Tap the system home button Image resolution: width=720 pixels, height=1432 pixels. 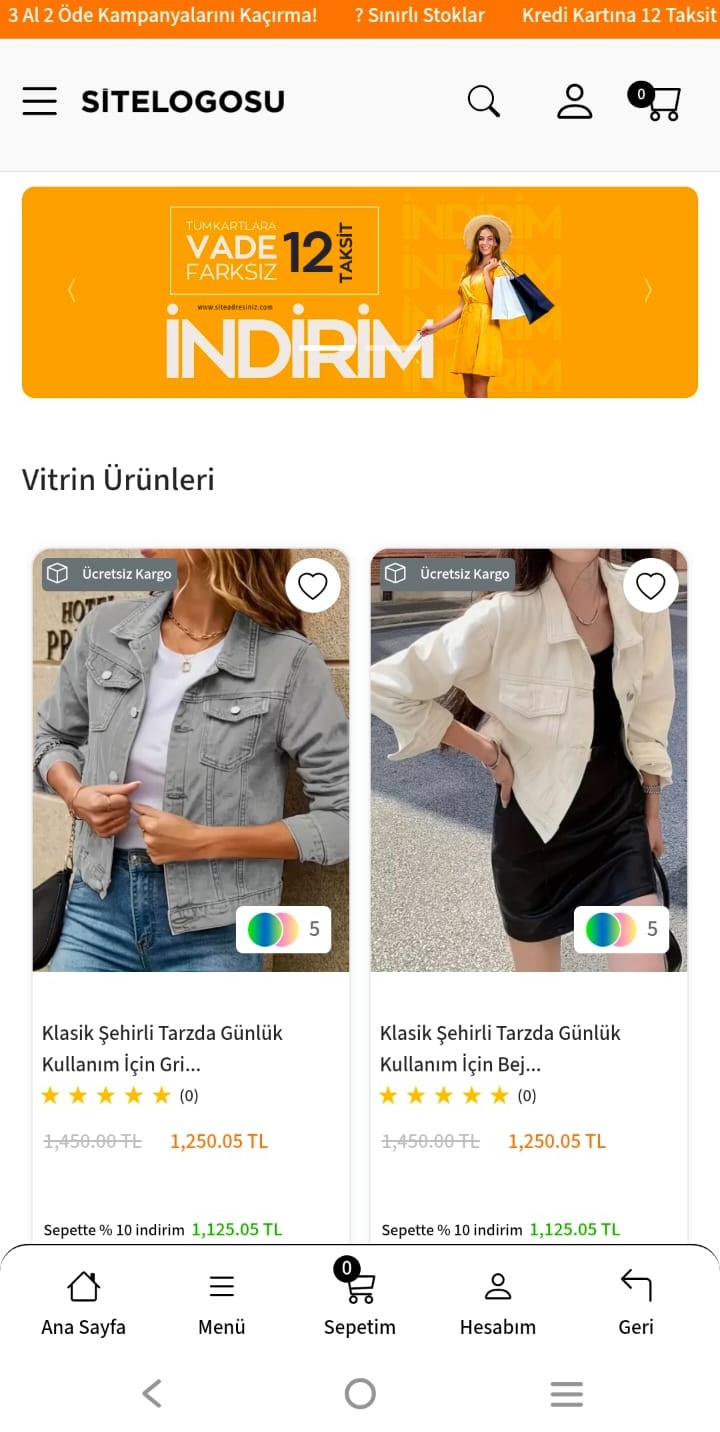click(x=360, y=1393)
